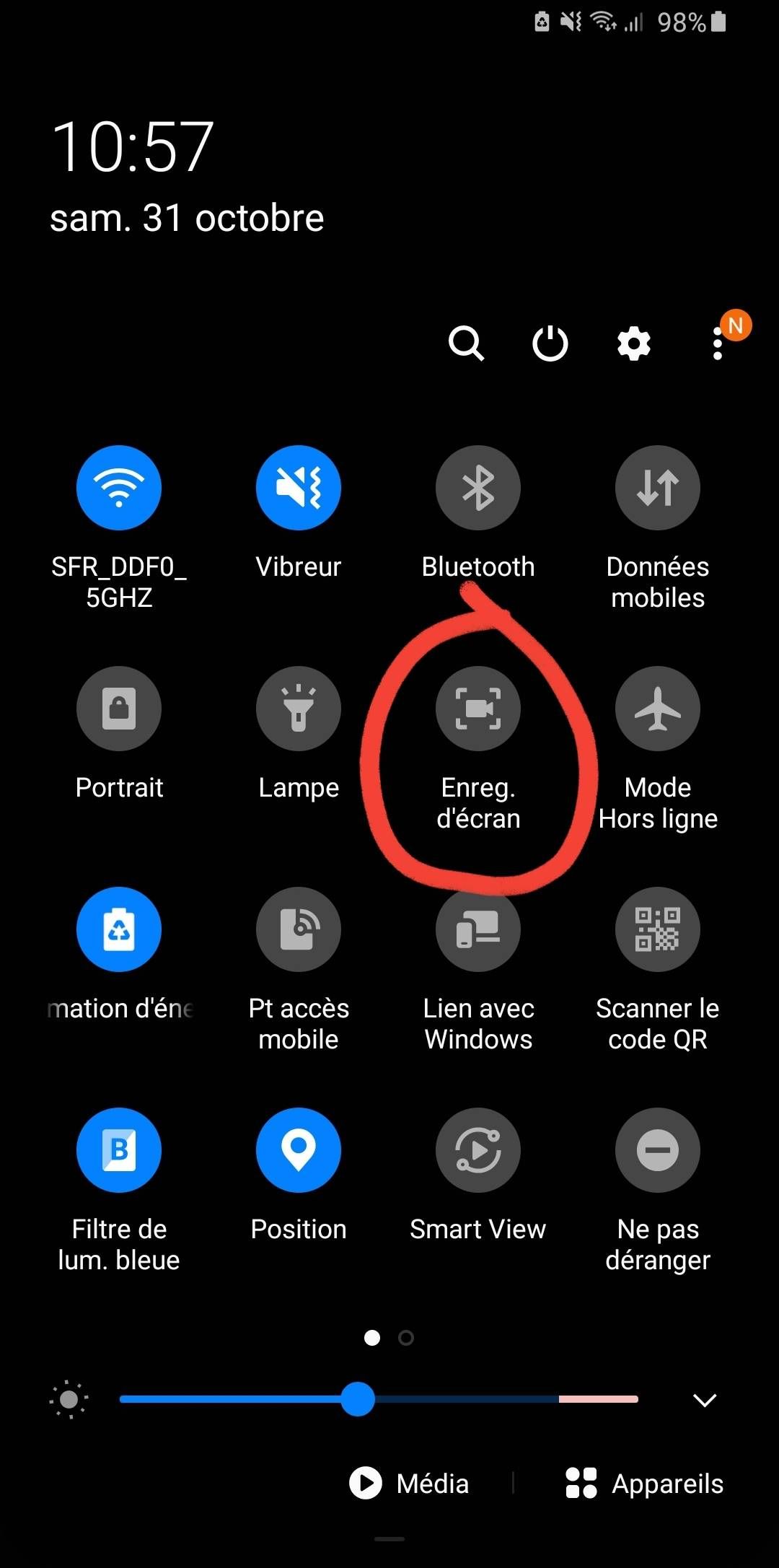Launch Smart View
The width and height of the screenshot is (779, 1568).
(x=478, y=1150)
